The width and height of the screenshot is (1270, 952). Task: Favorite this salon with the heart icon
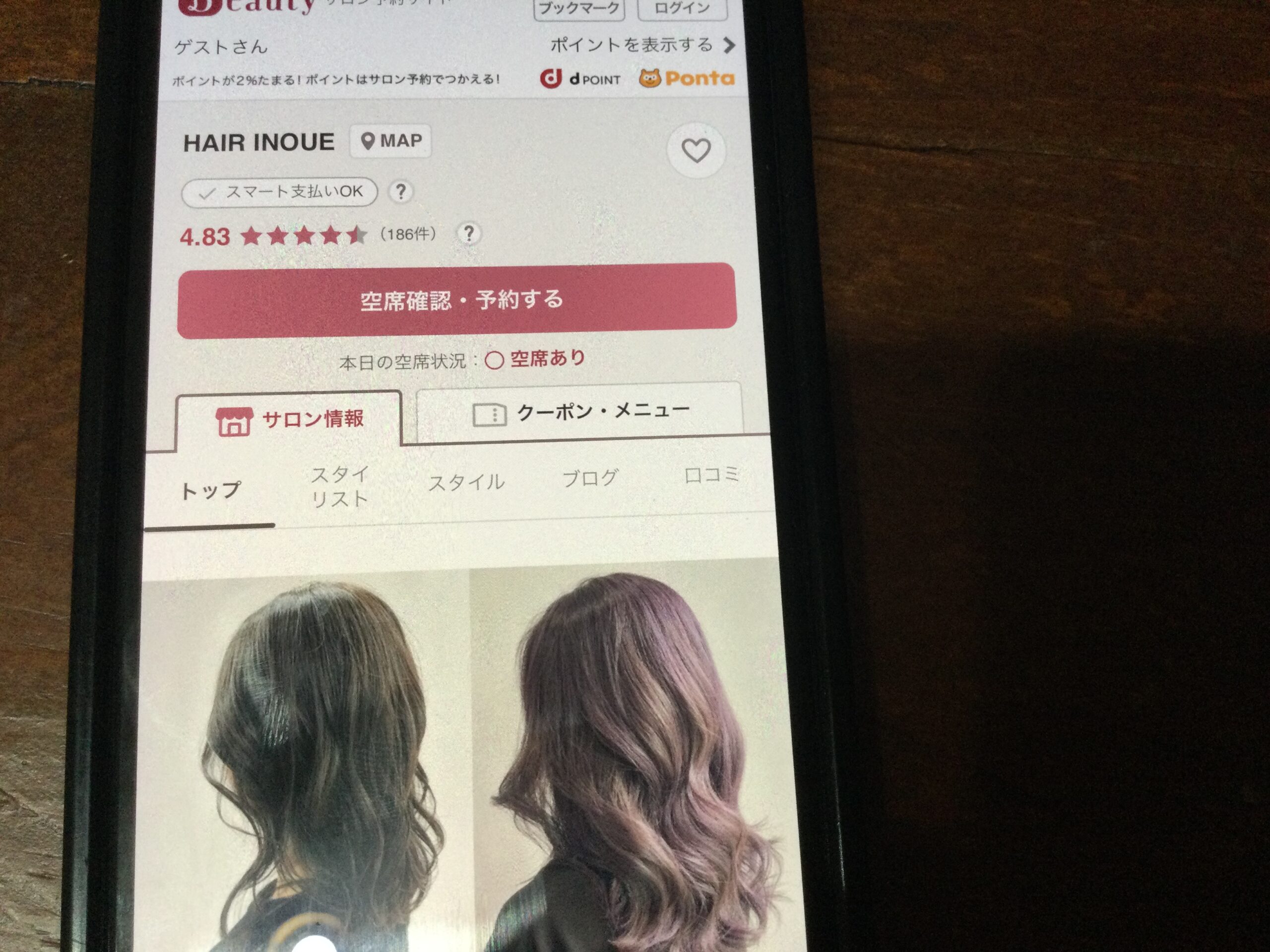(696, 150)
